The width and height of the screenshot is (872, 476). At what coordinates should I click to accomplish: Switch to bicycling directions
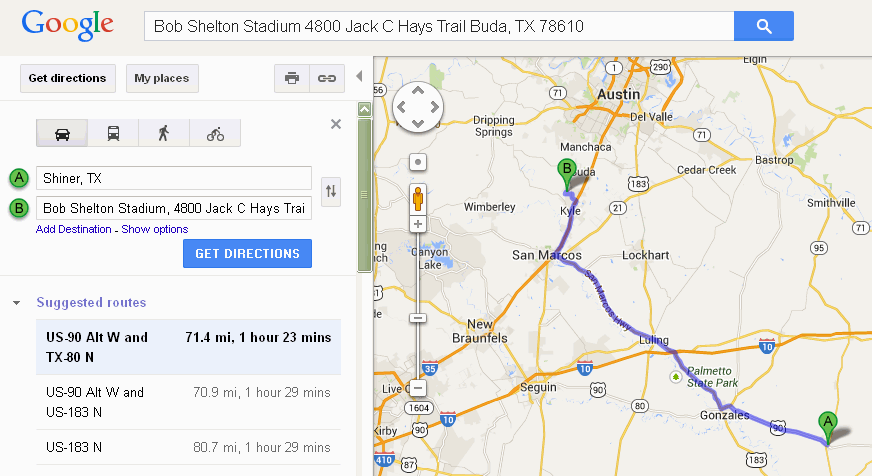click(215, 133)
